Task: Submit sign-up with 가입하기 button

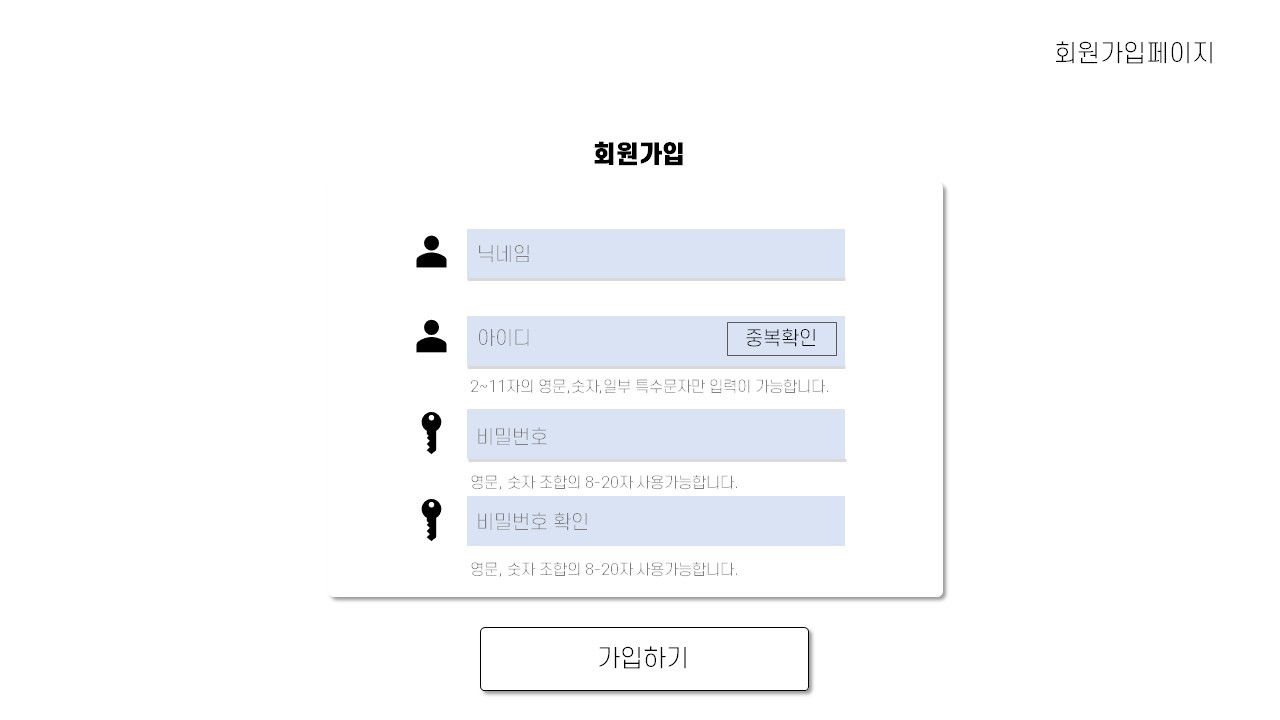Action: tap(644, 658)
